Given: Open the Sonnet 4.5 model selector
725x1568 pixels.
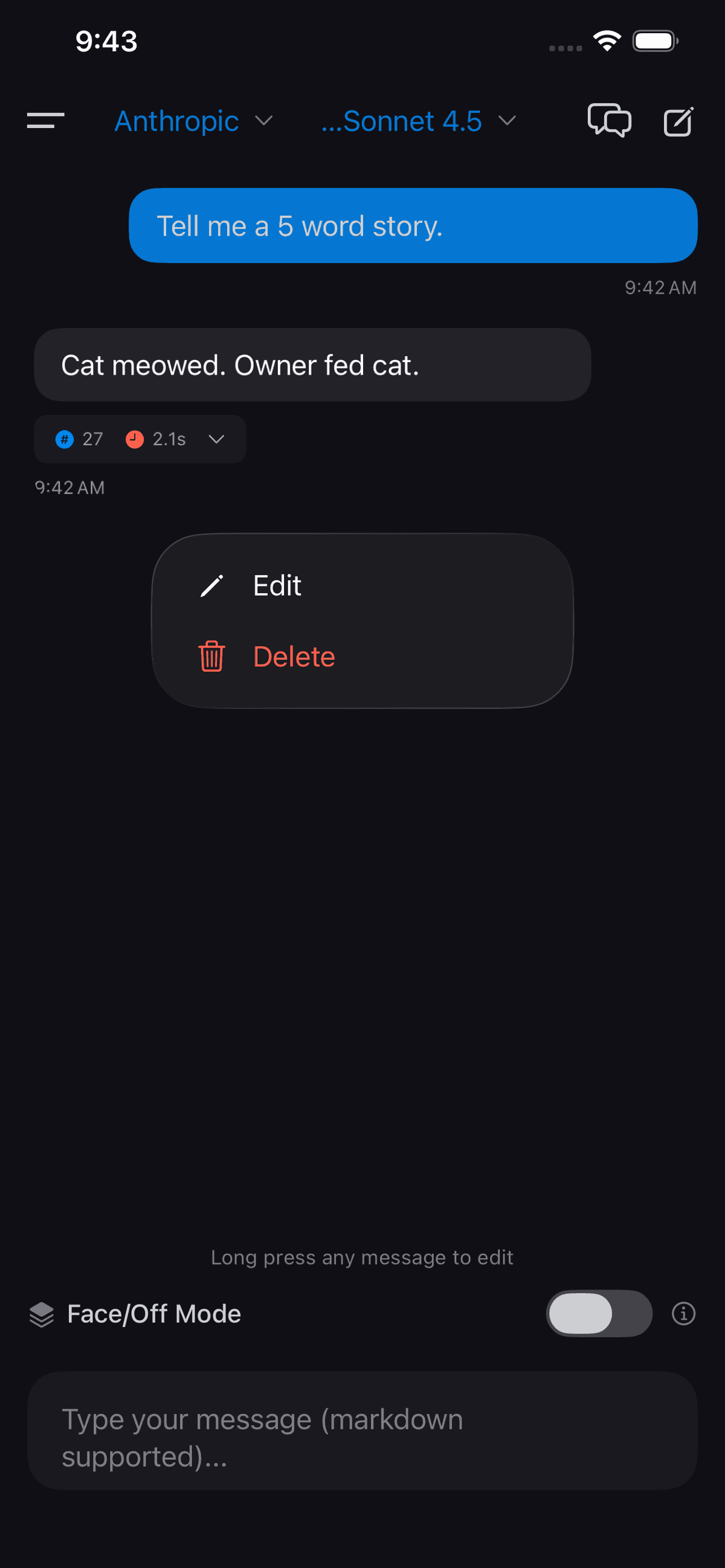Looking at the screenshot, I should (x=419, y=121).
